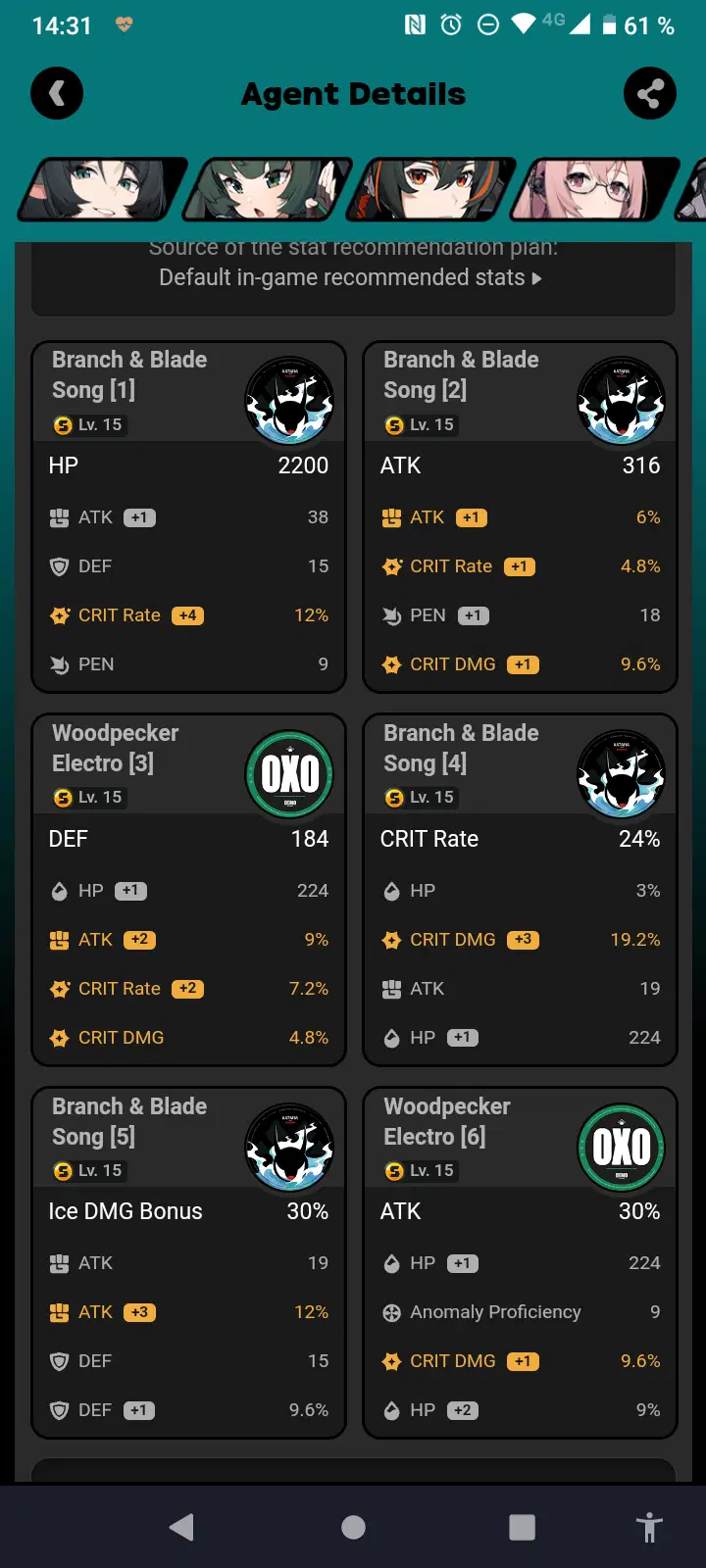The height and width of the screenshot is (1568, 706).
Task: Select the orange-eyed agent portrait
Action: (x=433, y=188)
